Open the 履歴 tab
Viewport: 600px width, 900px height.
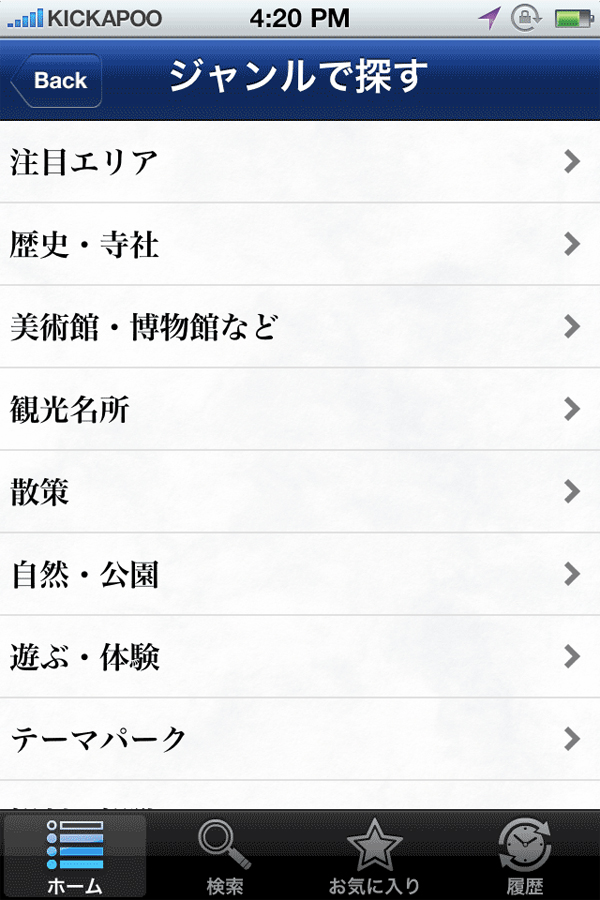524,855
